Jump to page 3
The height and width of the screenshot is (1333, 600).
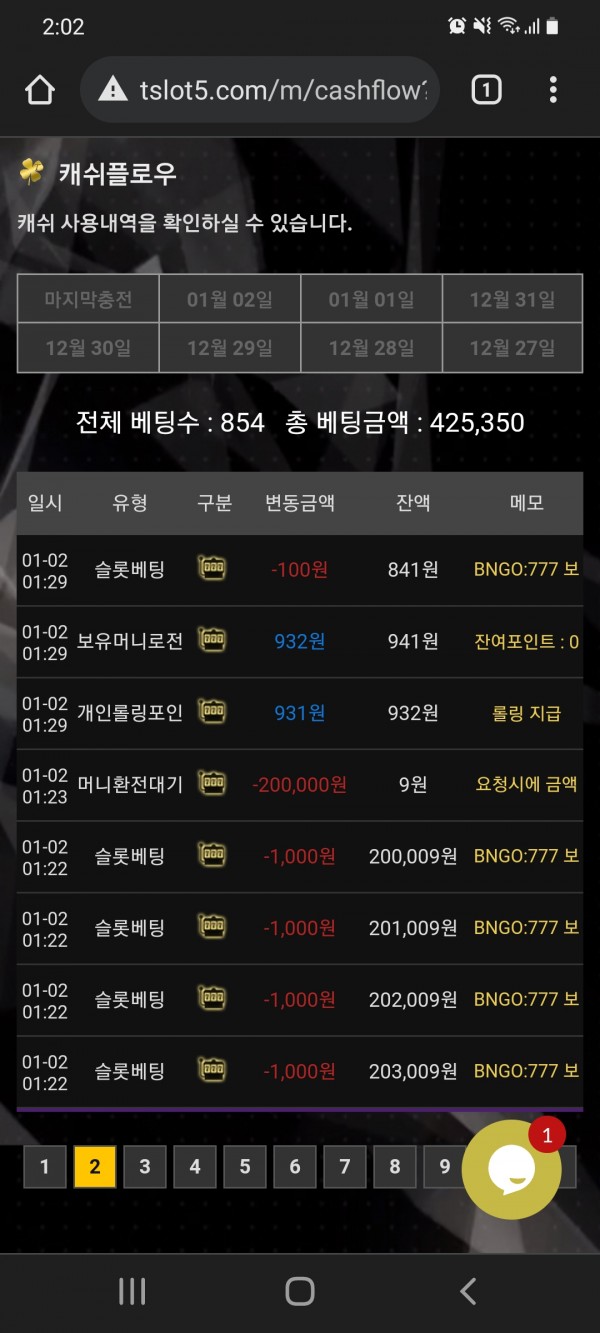coord(145,1167)
